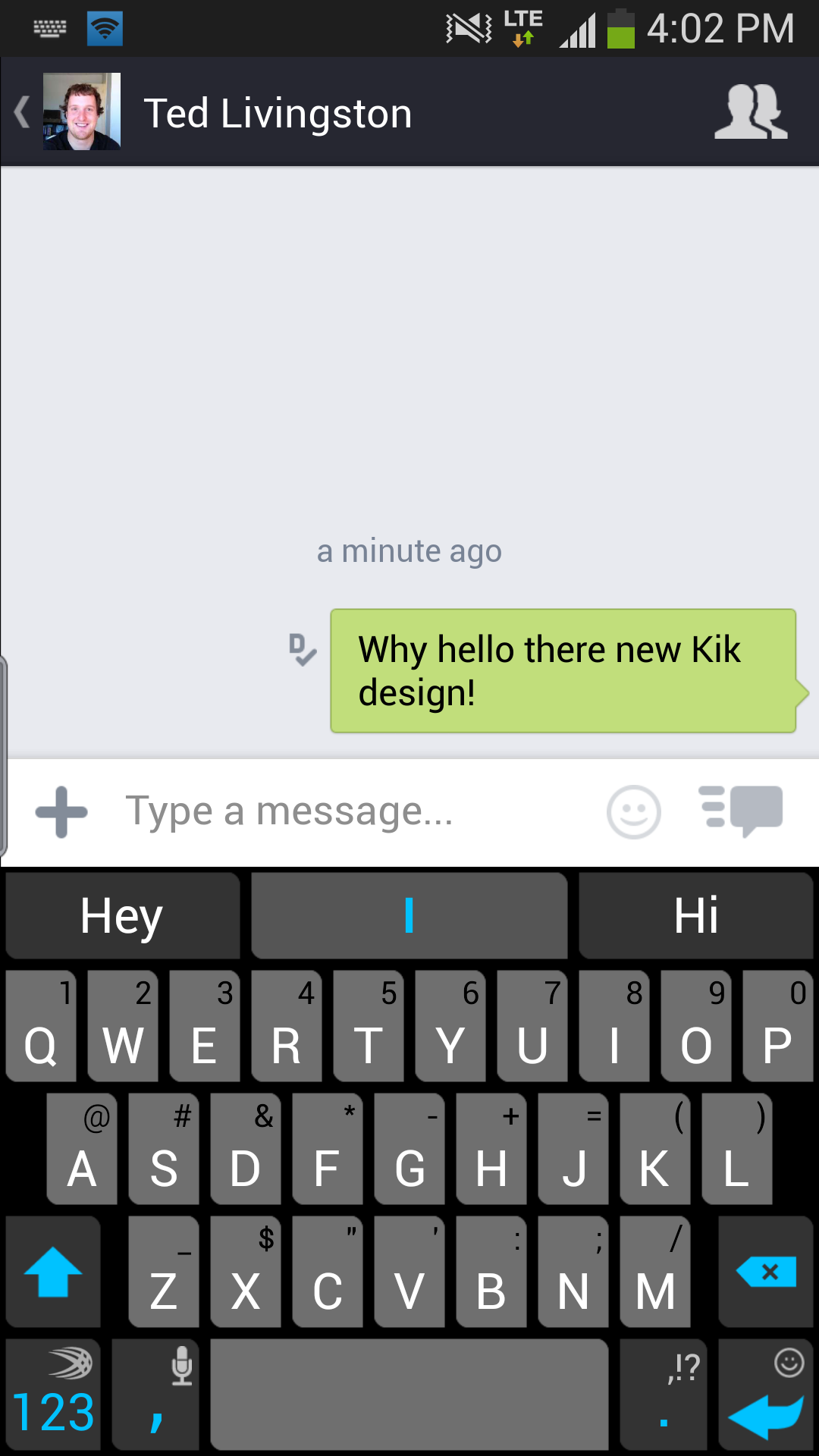This screenshot has height=1456, width=819.
Task: Select the "I" word suggestion
Action: click(409, 916)
